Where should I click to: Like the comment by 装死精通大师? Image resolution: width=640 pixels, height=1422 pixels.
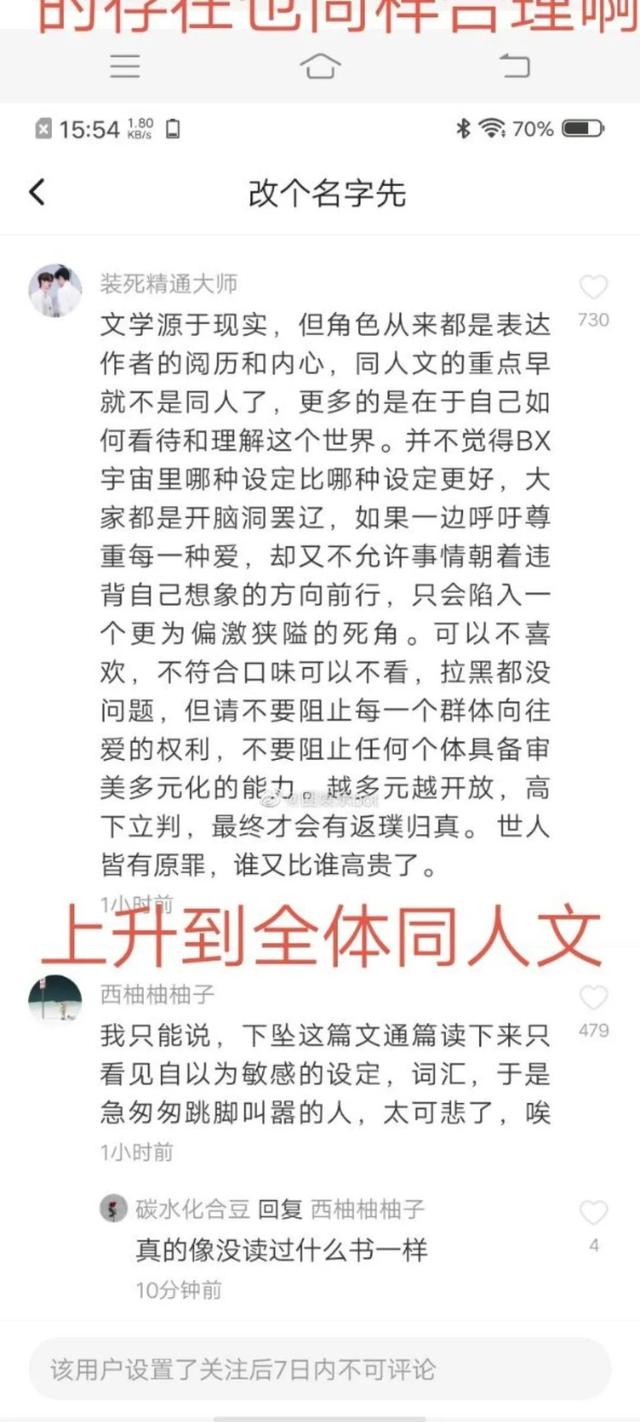tap(593, 288)
